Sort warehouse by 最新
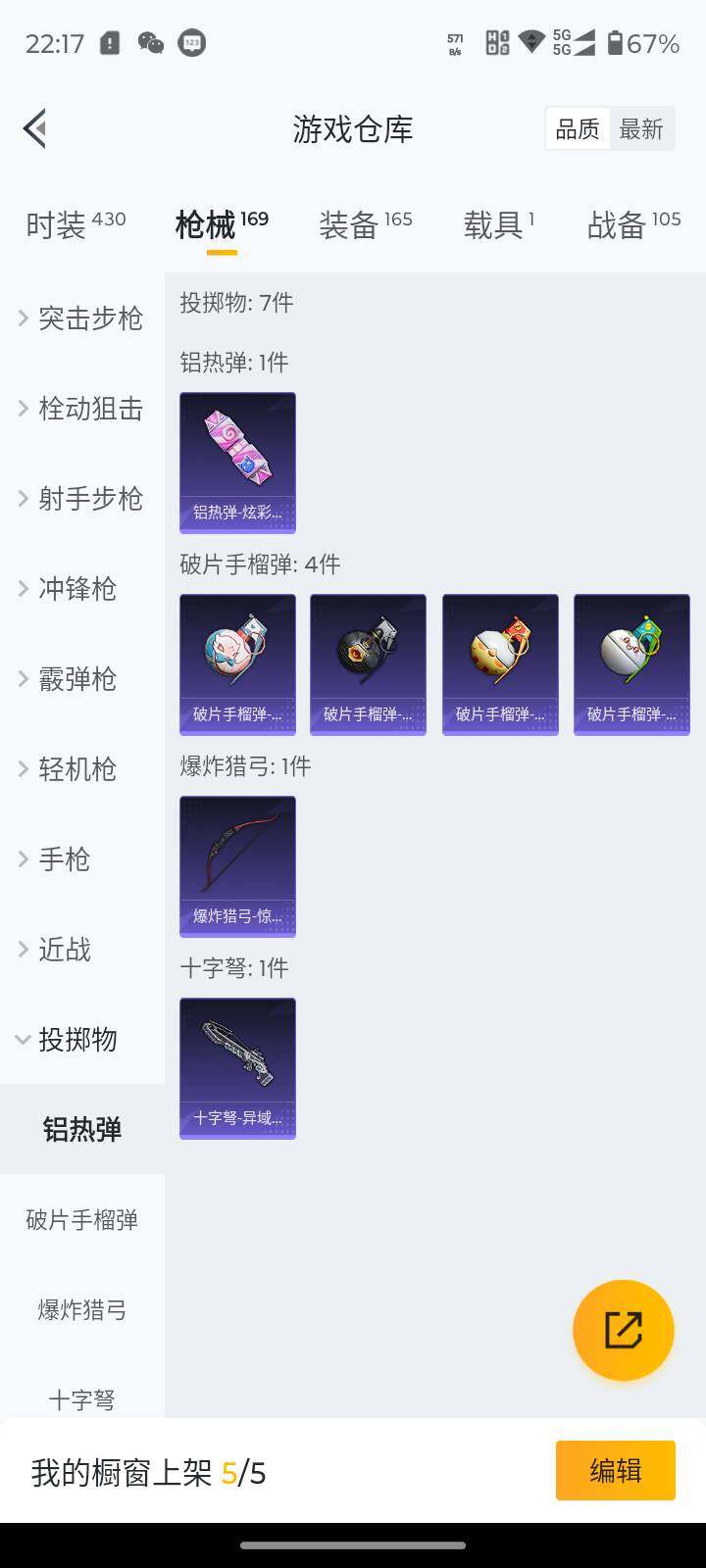 click(x=641, y=128)
